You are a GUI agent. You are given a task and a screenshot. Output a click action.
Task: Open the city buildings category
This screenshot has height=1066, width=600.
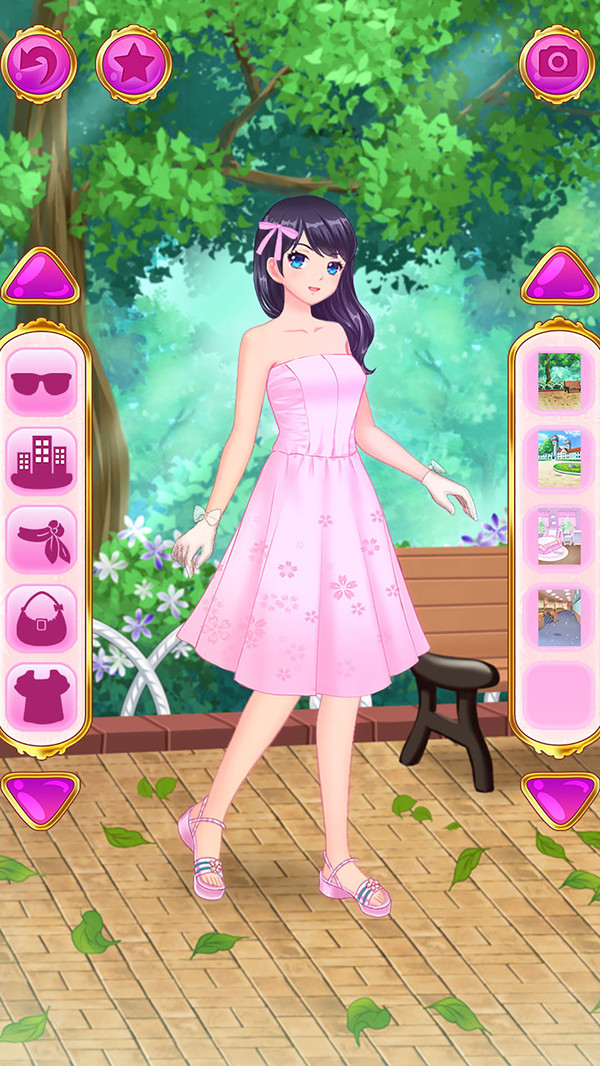point(41,461)
